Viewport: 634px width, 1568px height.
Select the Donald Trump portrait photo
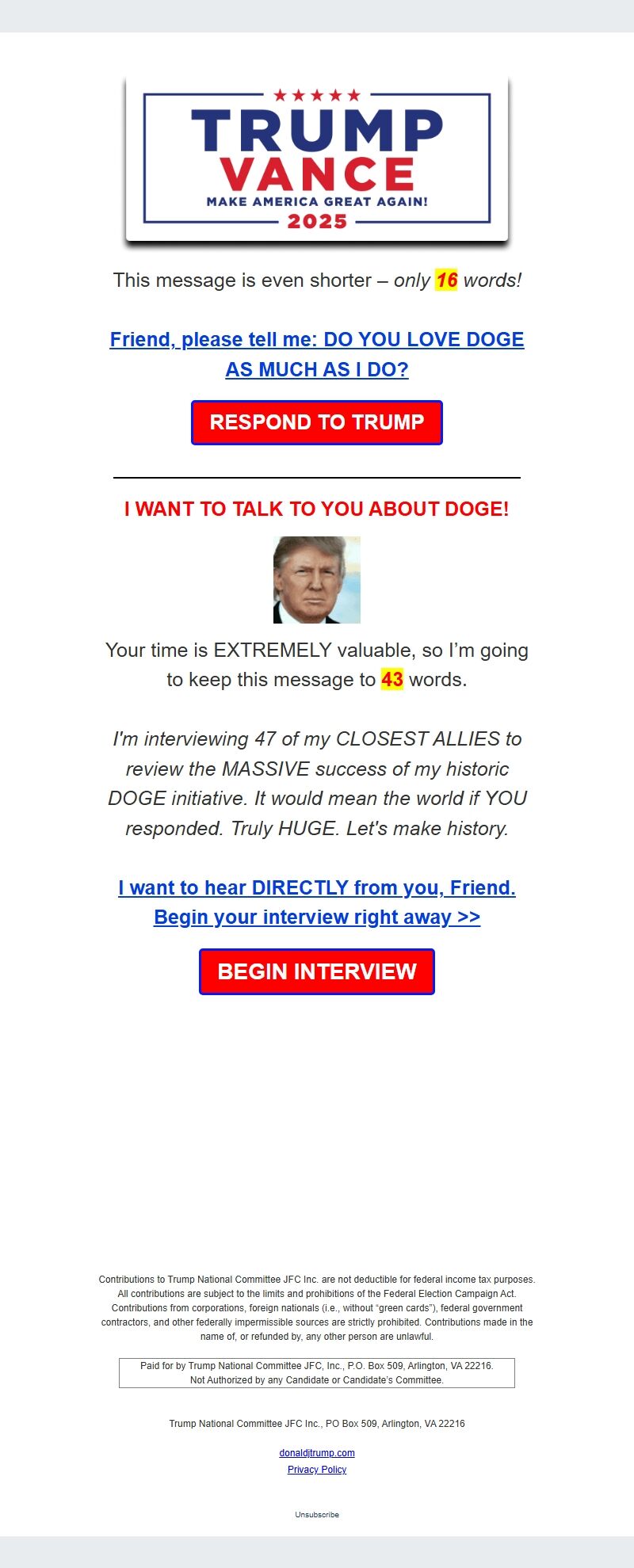[317, 579]
